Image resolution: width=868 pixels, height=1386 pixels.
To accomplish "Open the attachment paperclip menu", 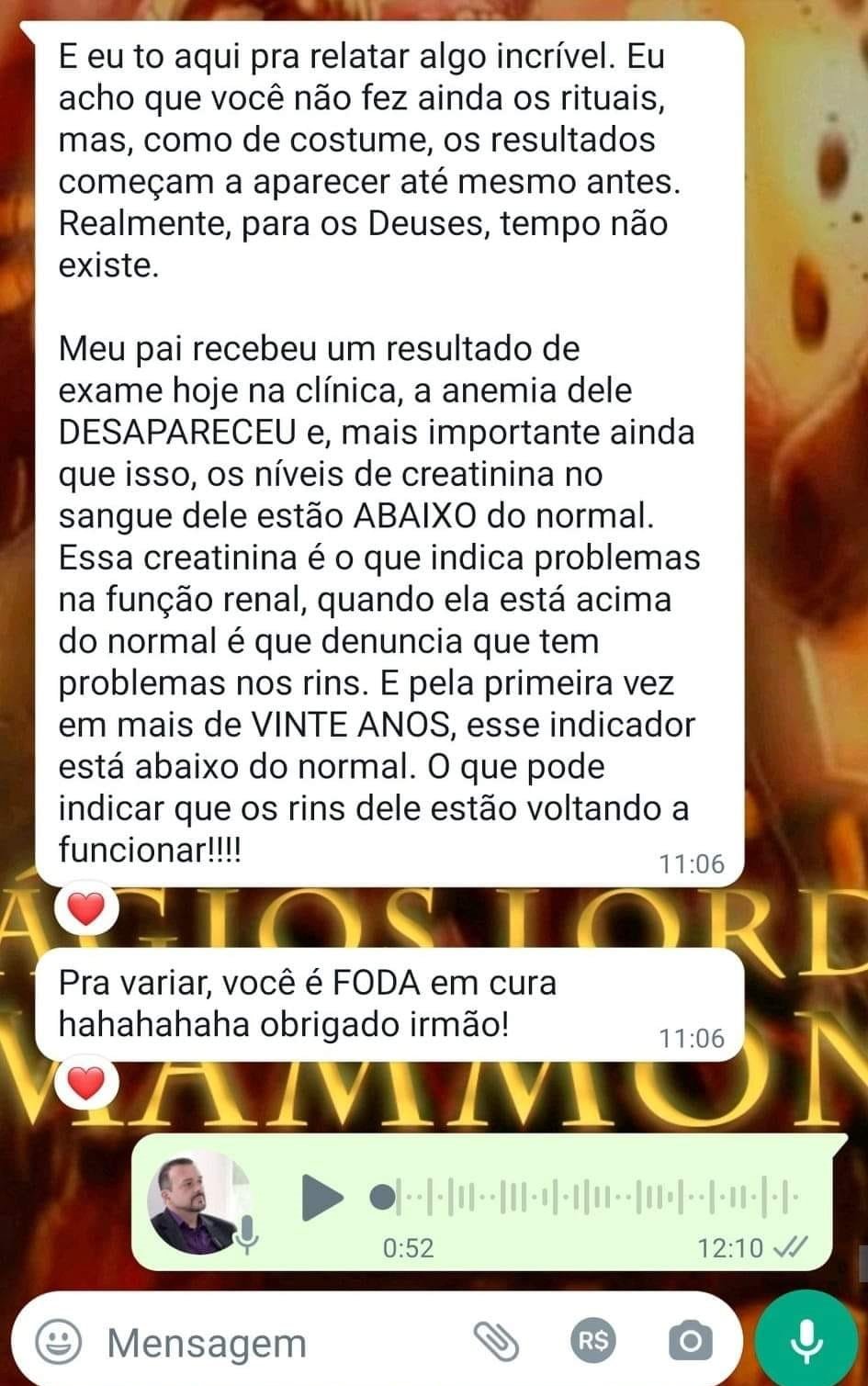I will coord(496,1342).
